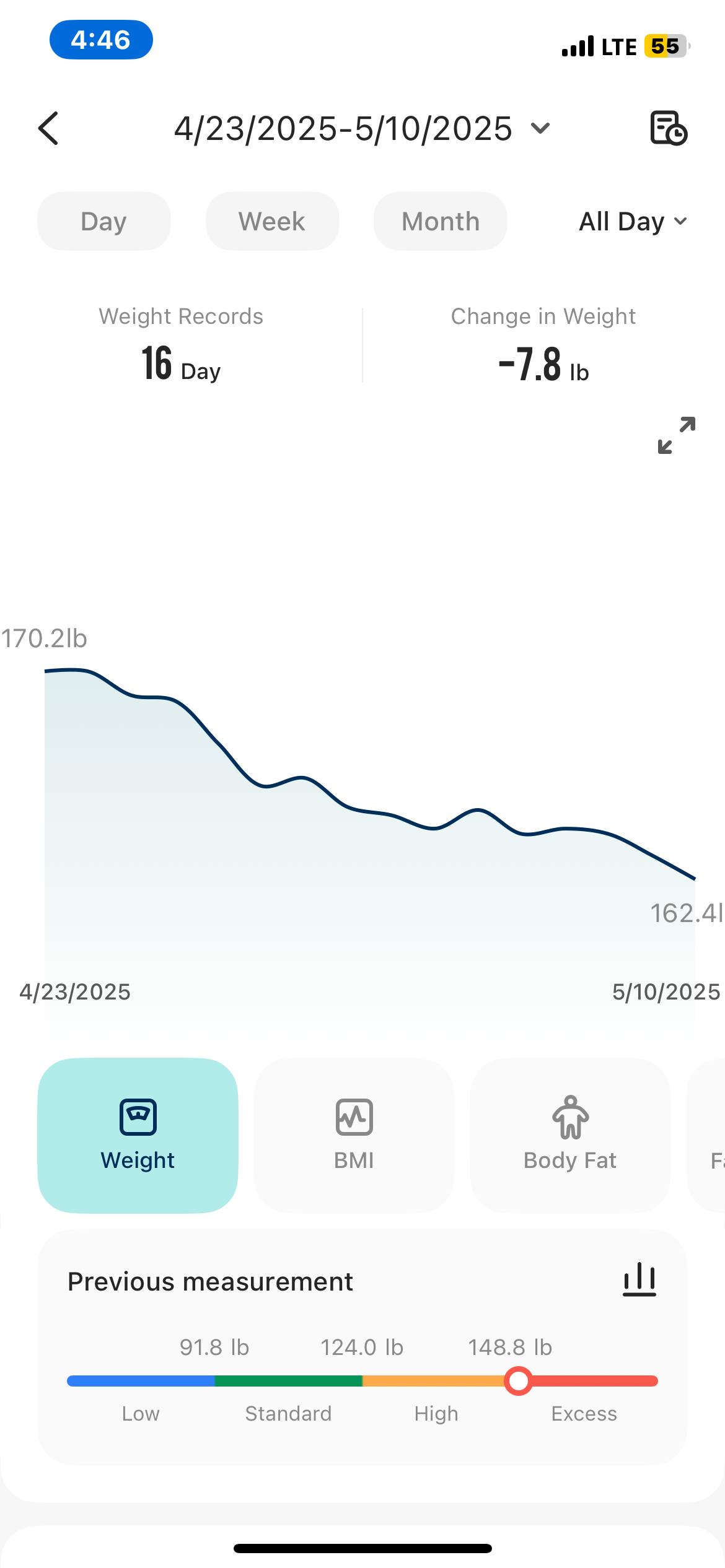Expand the weight chart to fullscreen
The image size is (725, 1568).
[676, 435]
